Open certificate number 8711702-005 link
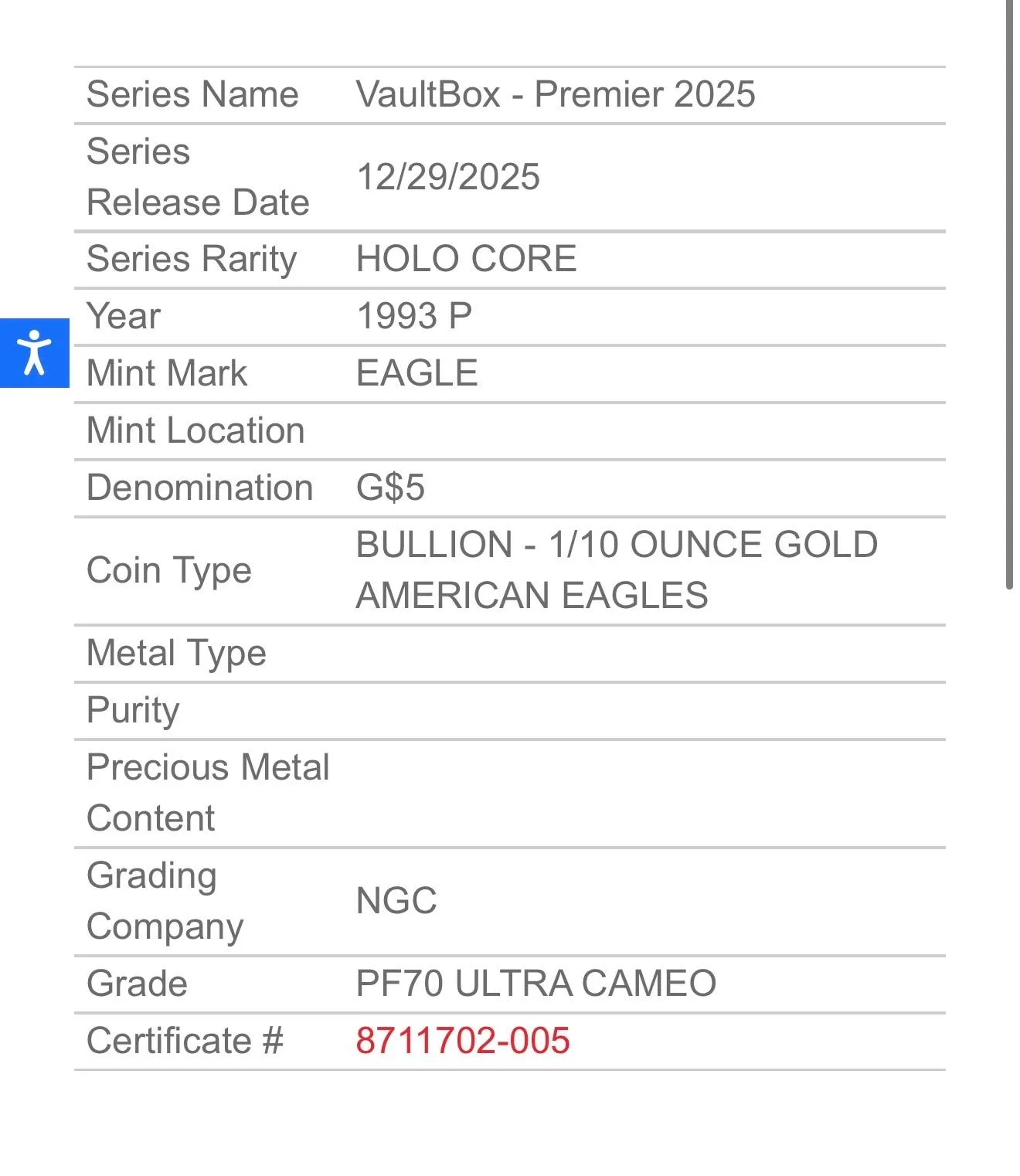This screenshot has height=1176, width=1020. (x=463, y=1041)
